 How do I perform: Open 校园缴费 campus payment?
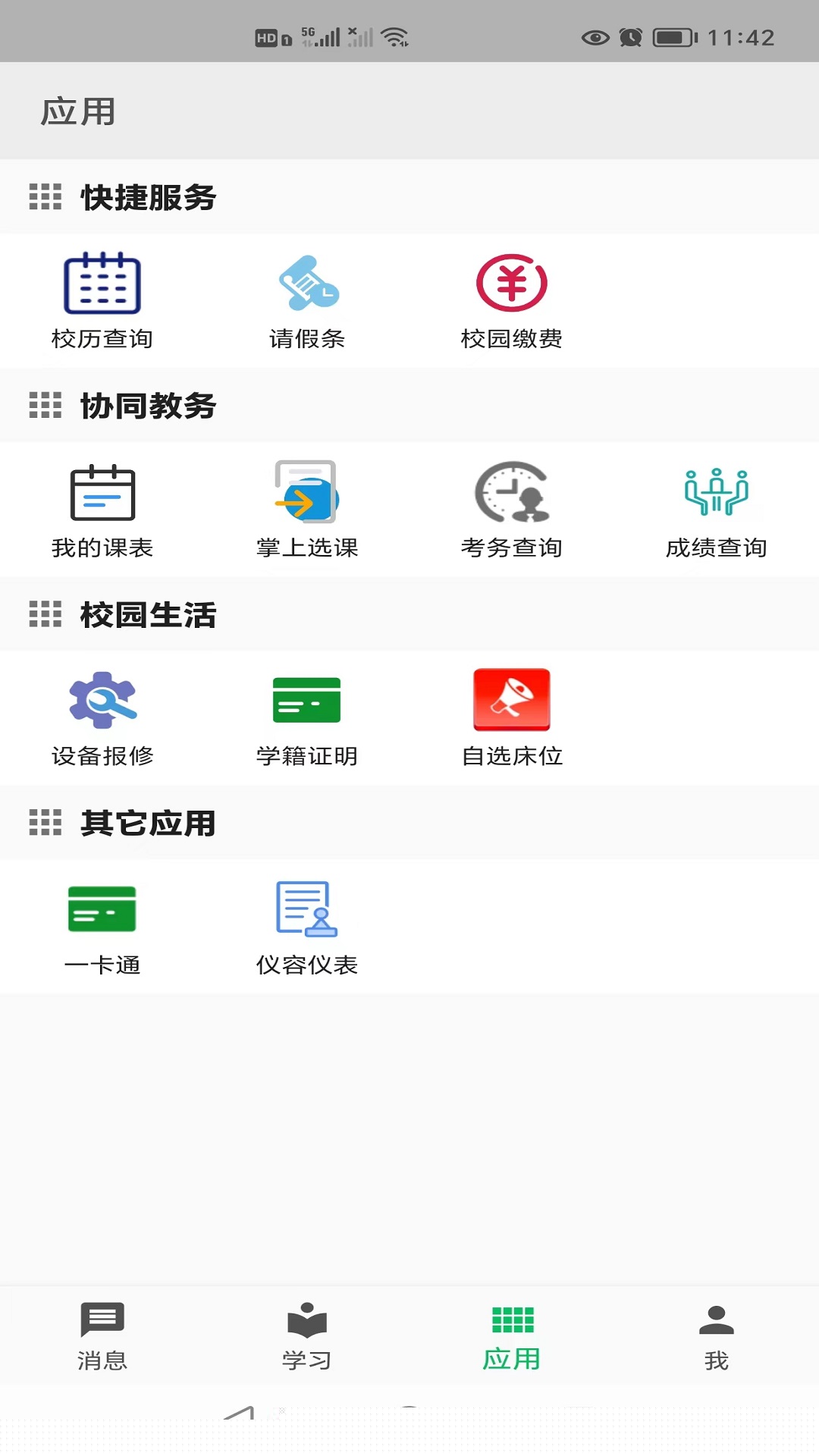[512, 300]
